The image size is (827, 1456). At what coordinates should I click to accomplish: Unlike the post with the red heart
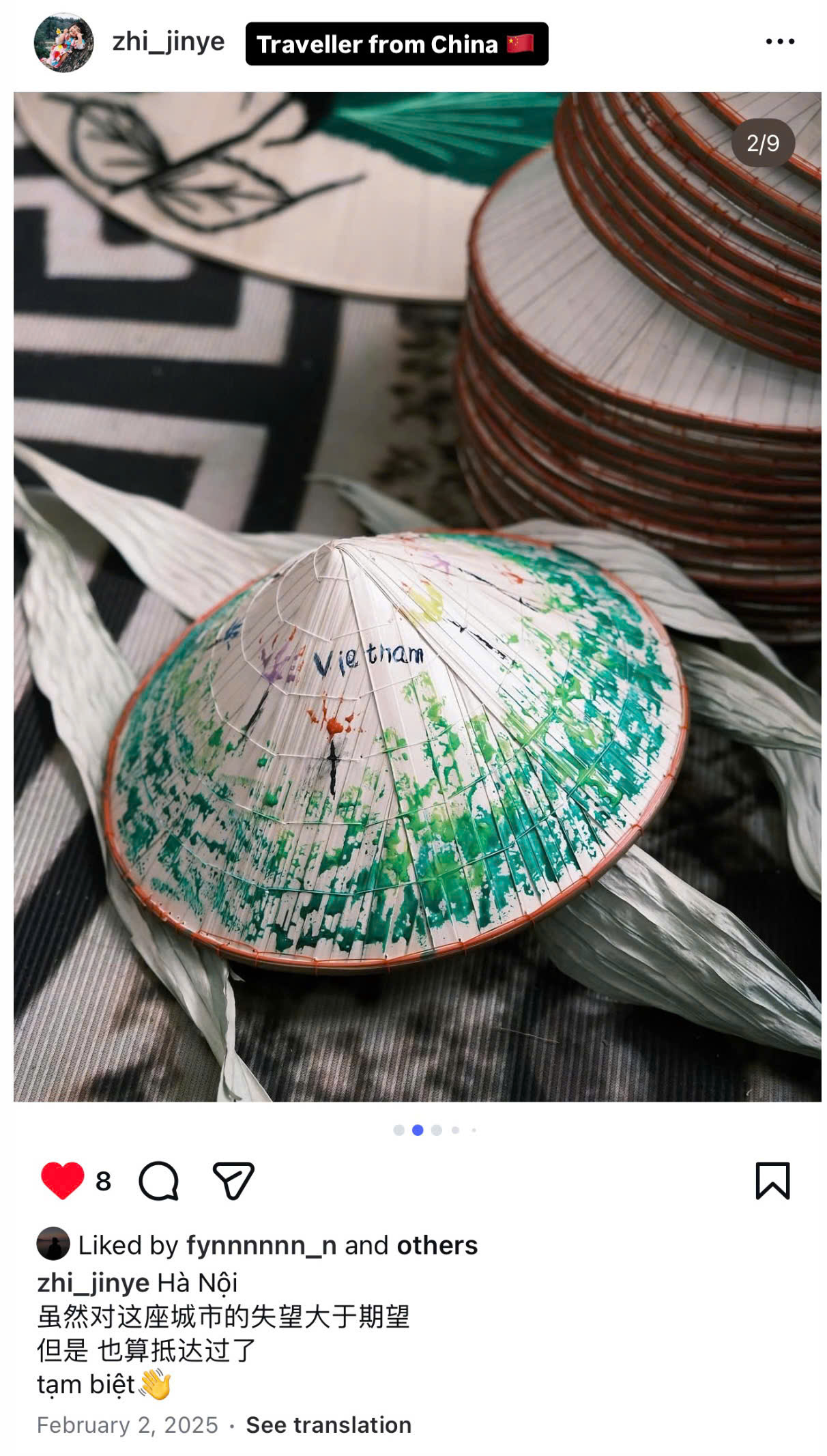[x=62, y=1180]
